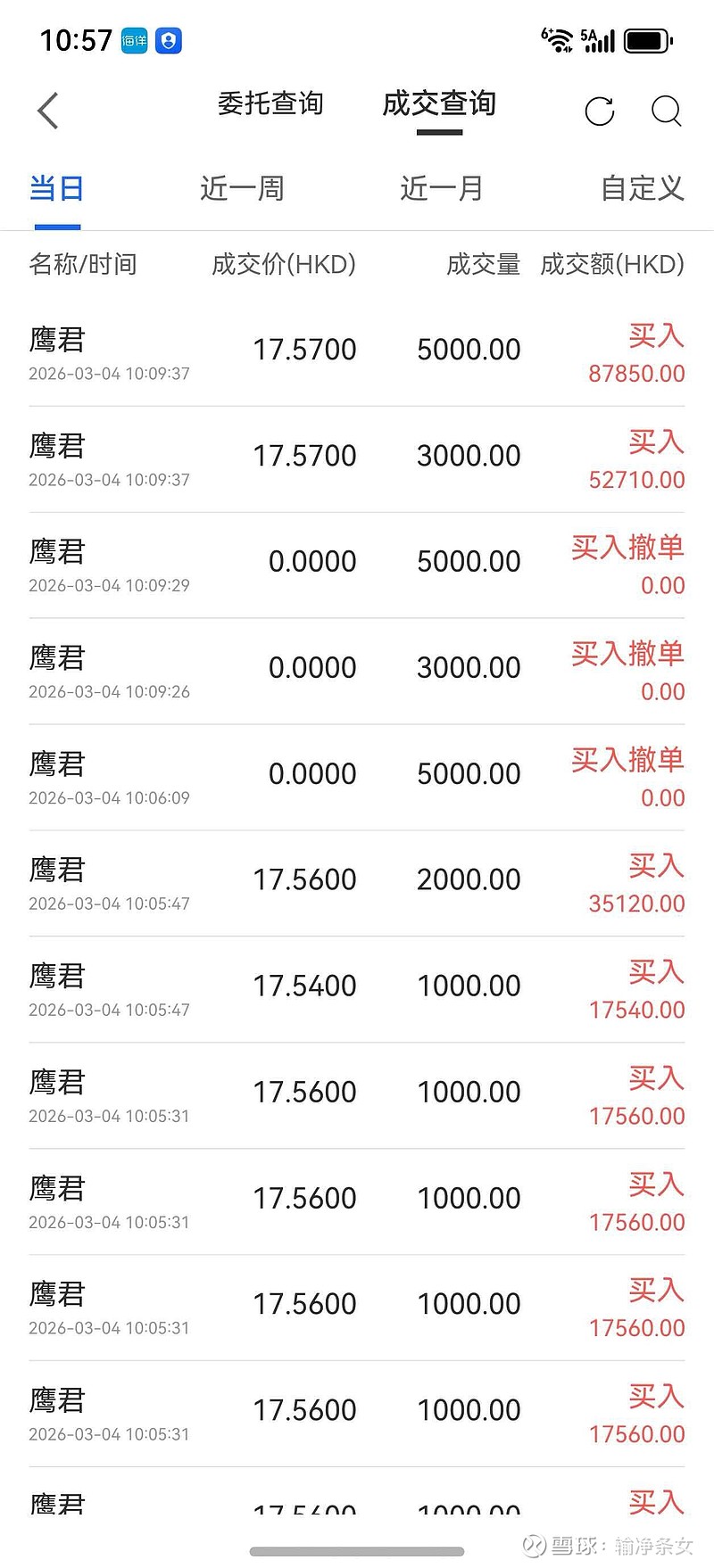The image size is (714, 1568).
Task: Tap the 5A signal strength icon
Action: coord(598,39)
